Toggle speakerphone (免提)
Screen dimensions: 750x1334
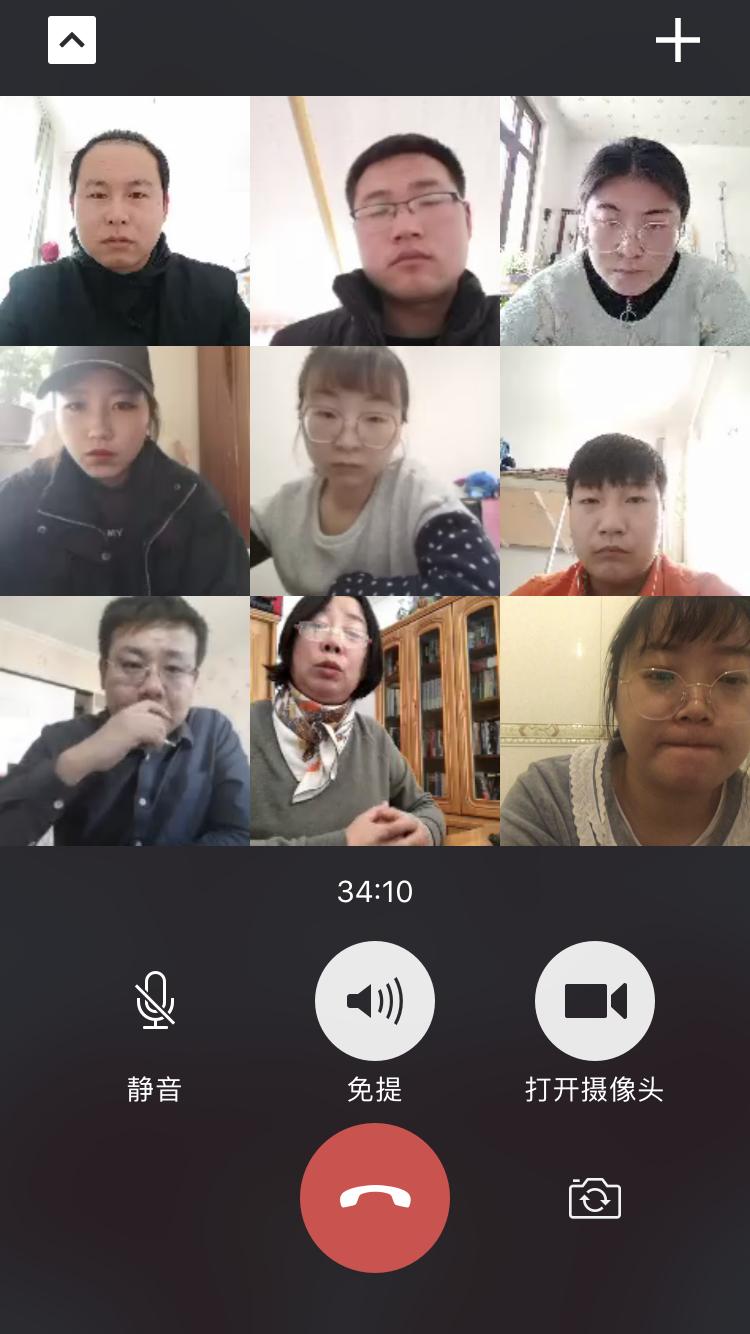(375, 1001)
